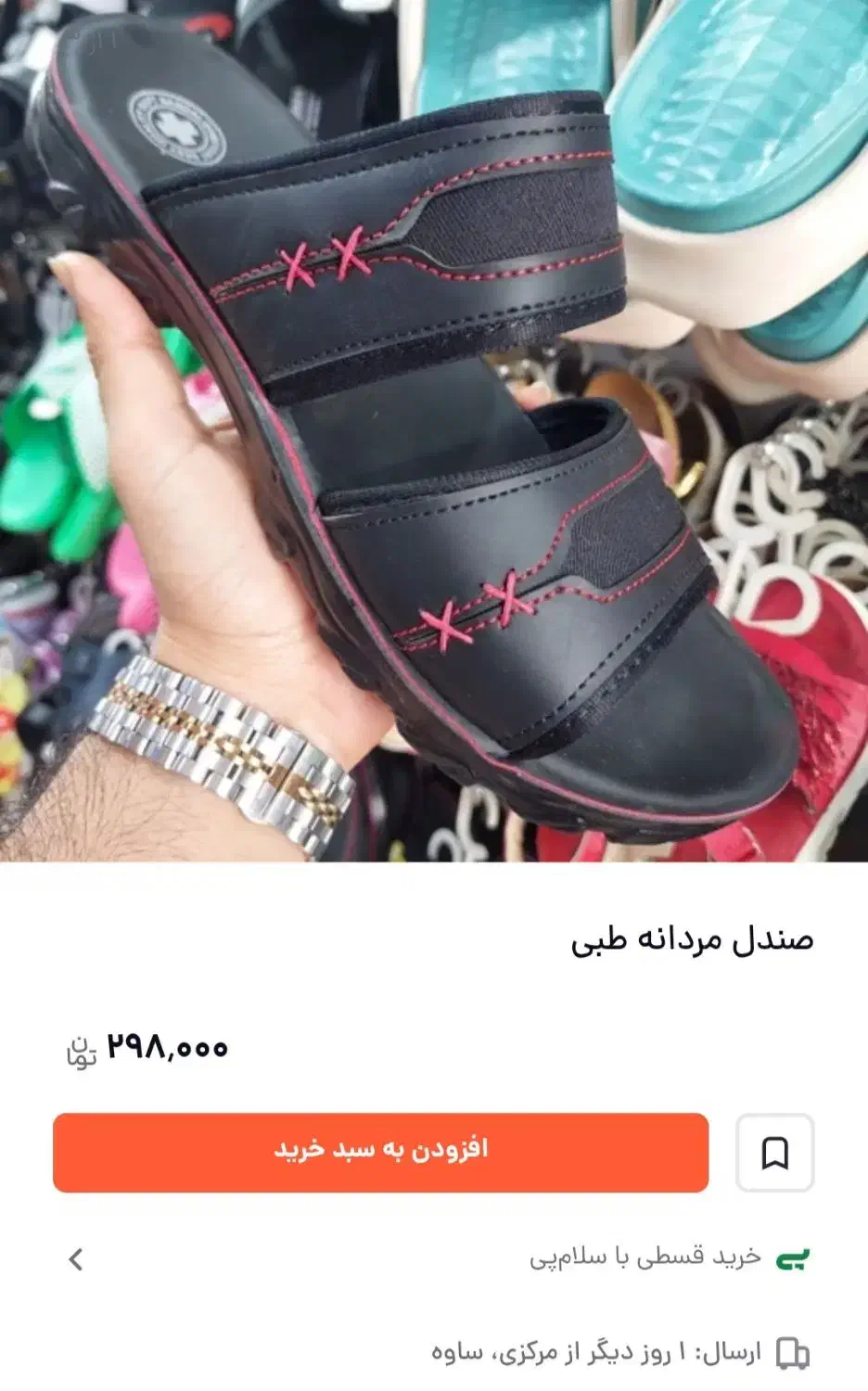
Task: Open SalamPay installment purchase row
Action: [436, 1258]
